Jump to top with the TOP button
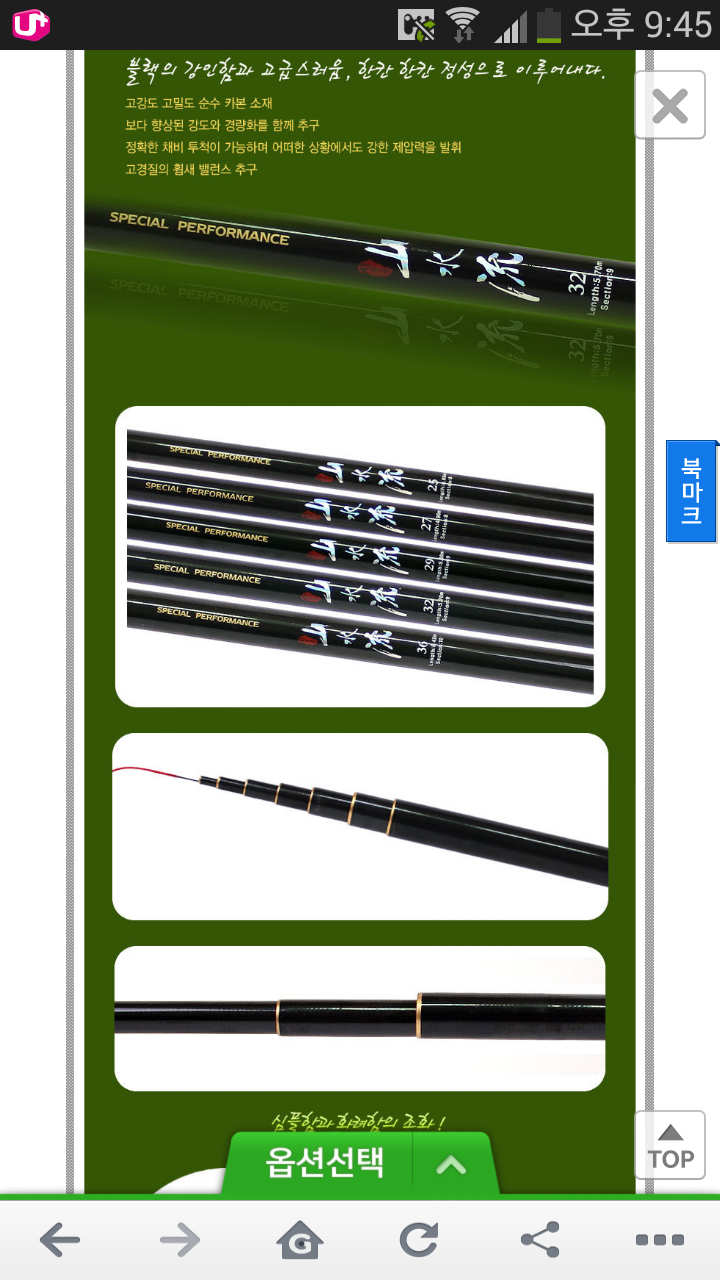720x1280 pixels. (x=670, y=1145)
